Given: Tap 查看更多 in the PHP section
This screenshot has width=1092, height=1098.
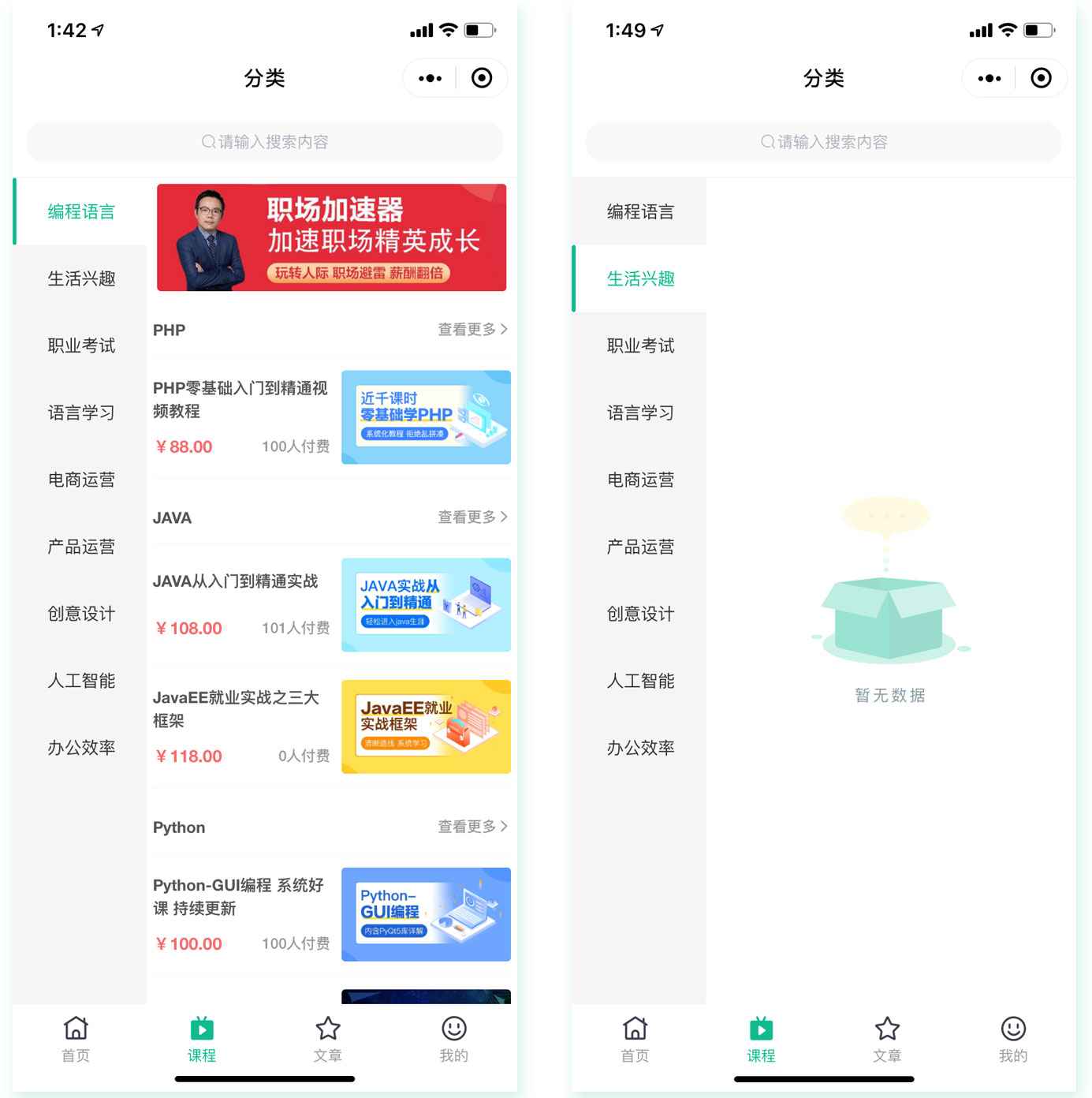Looking at the screenshot, I should click(x=472, y=330).
